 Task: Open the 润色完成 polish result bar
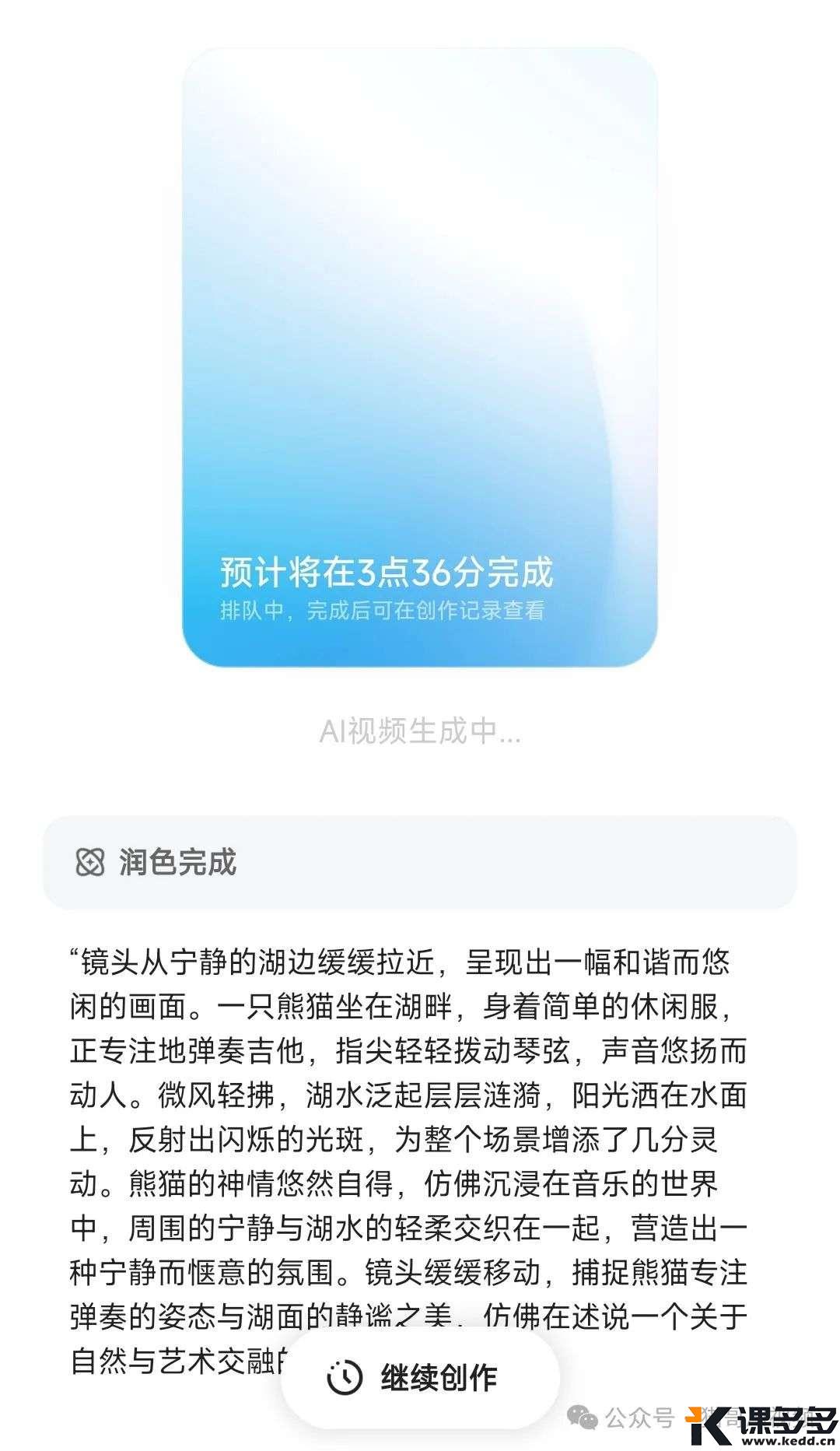[420, 862]
